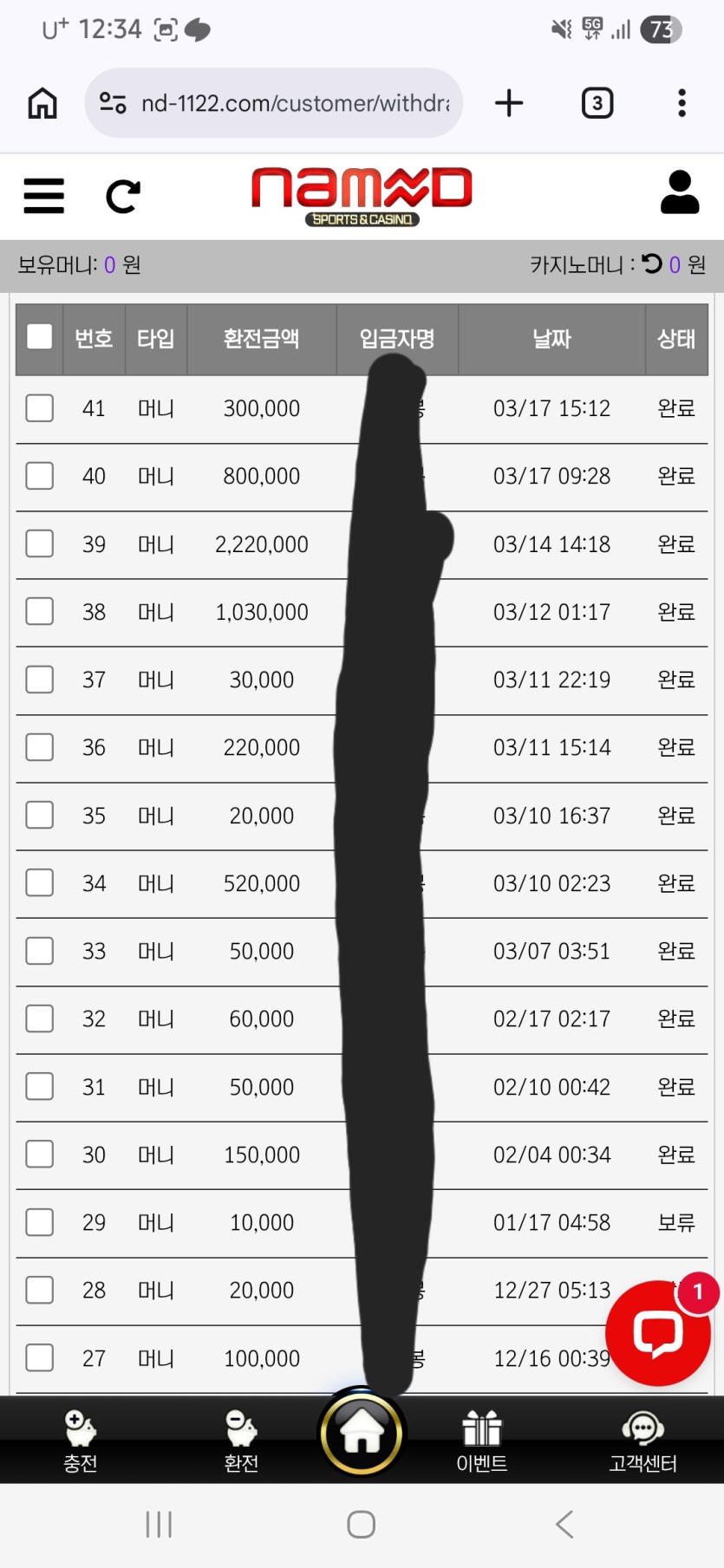Image resolution: width=724 pixels, height=1568 pixels.
Task: Open the 고객센터 customer center tab
Action: pyautogui.click(x=642, y=1441)
